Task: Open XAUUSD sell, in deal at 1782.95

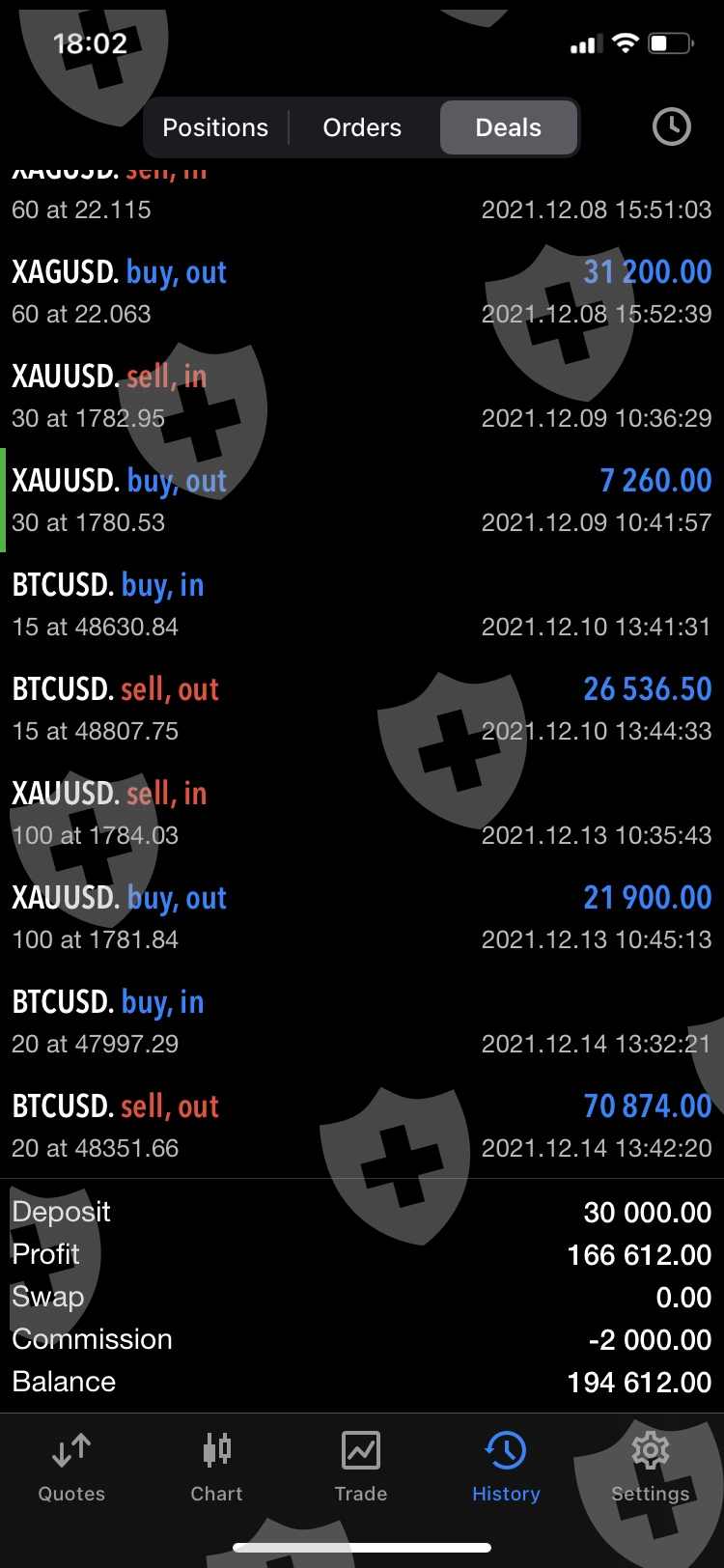Action: [362, 396]
